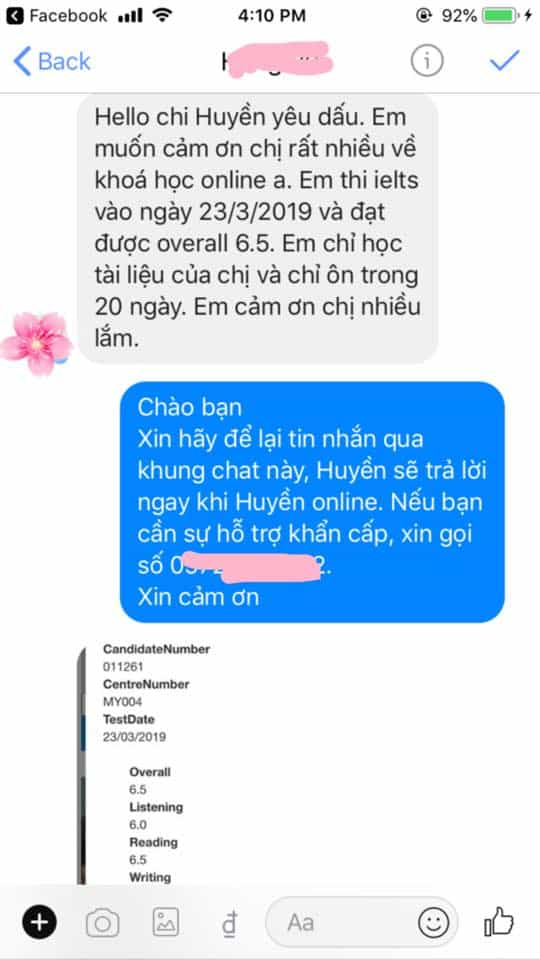Open the camera to take a photo

(x=103, y=922)
